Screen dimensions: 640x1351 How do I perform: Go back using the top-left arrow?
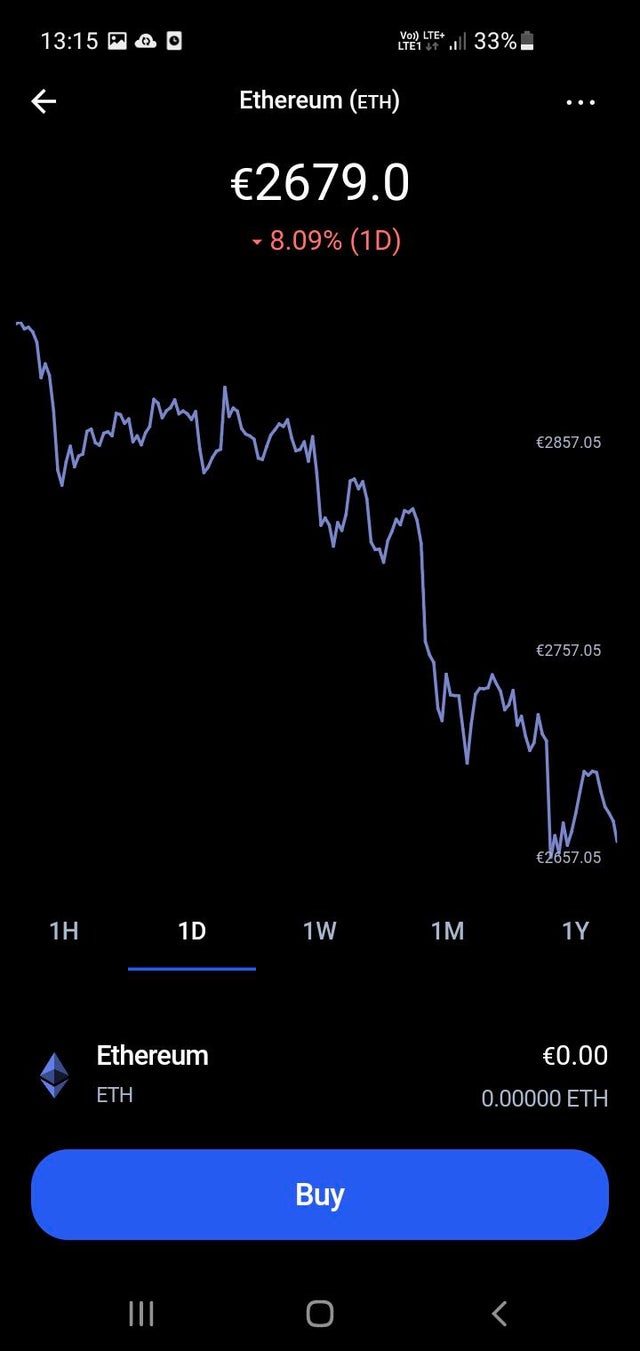point(44,101)
